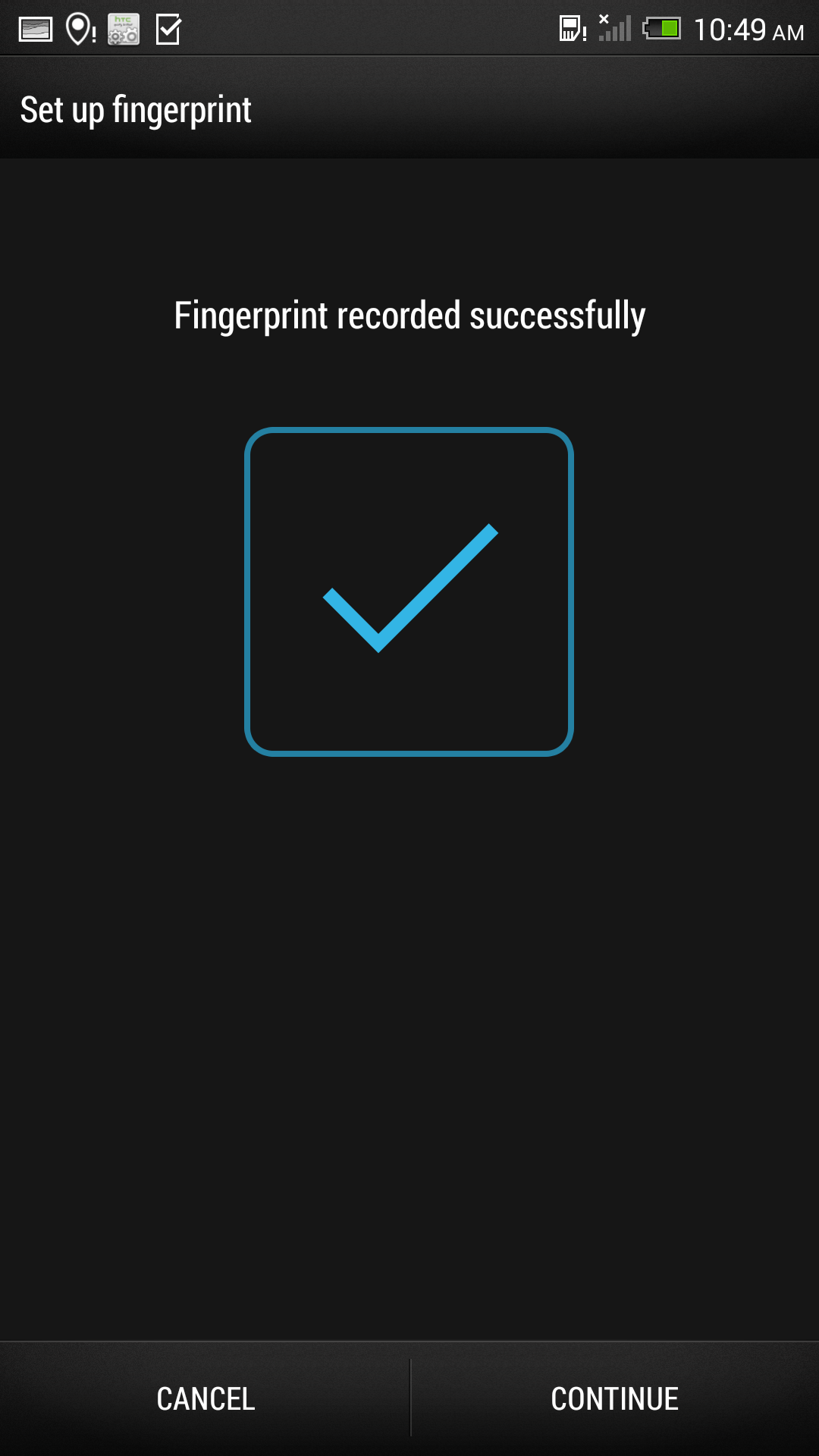819x1456 pixels.
Task: Tap Continue to finish fingerprint setup
Action: click(614, 1398)
